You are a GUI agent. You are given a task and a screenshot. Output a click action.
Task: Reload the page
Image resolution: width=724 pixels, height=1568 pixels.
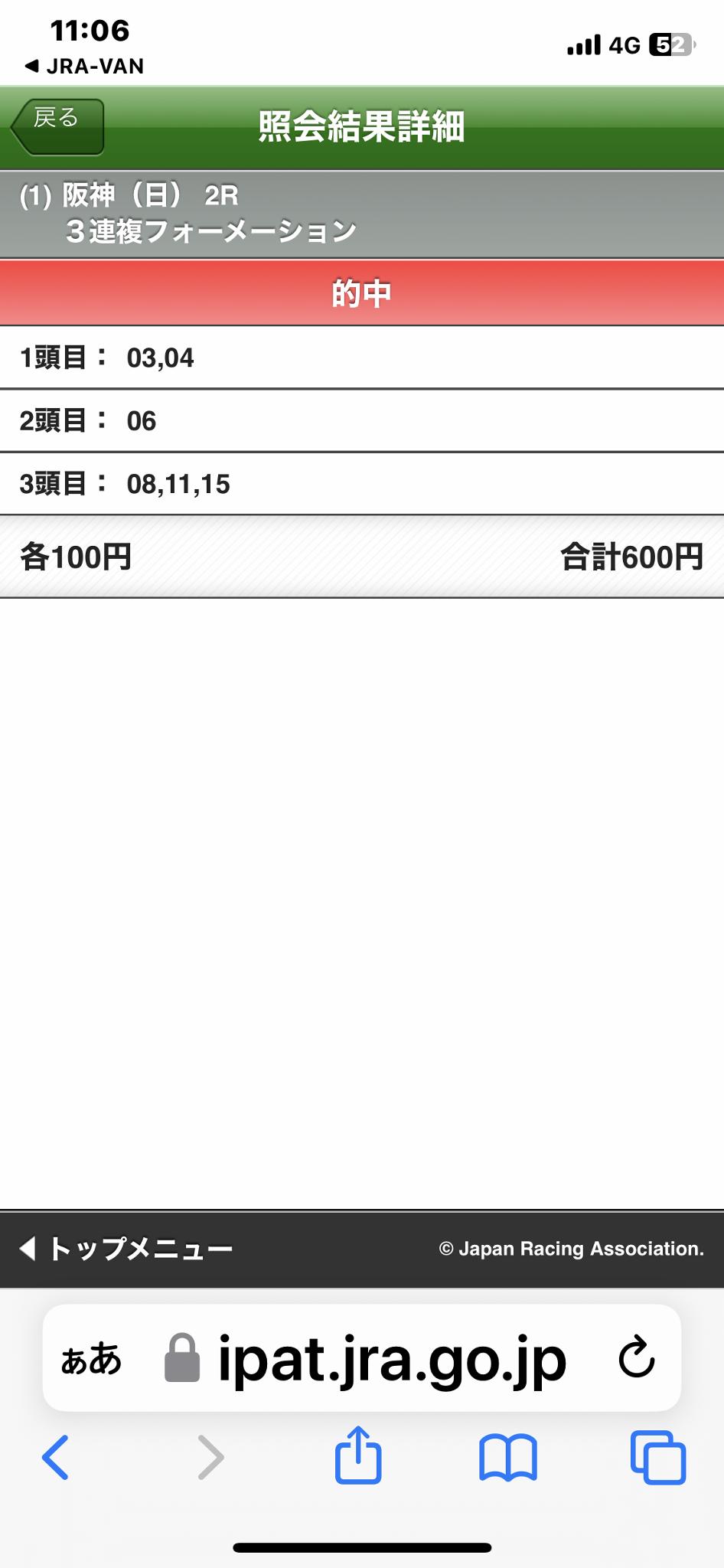click(x=636, y=1358)
